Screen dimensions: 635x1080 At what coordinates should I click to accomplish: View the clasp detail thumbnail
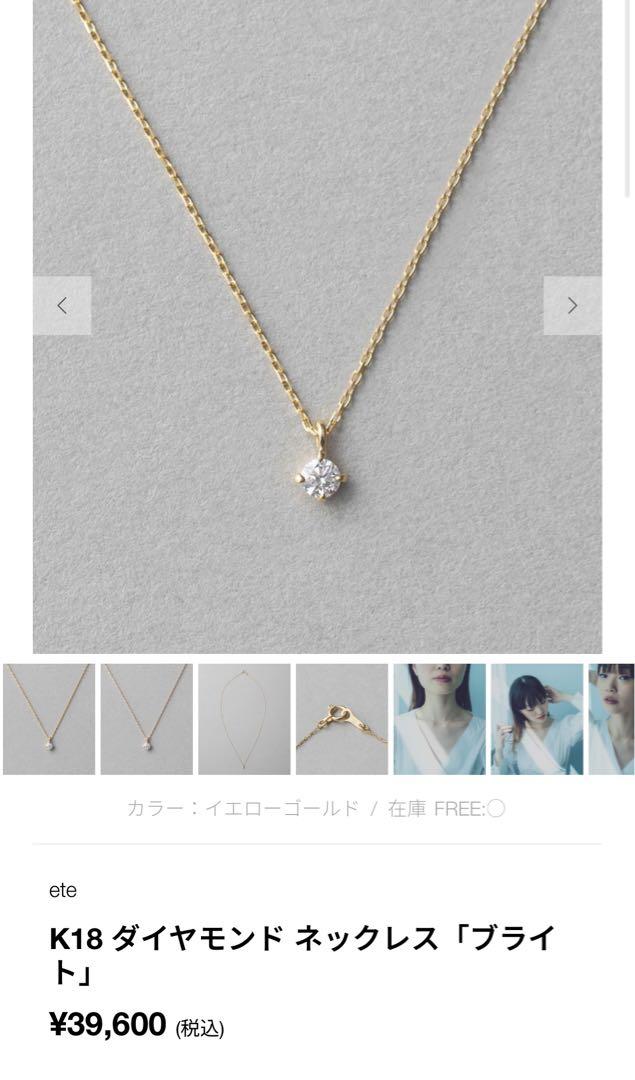(x=342, y=719)
